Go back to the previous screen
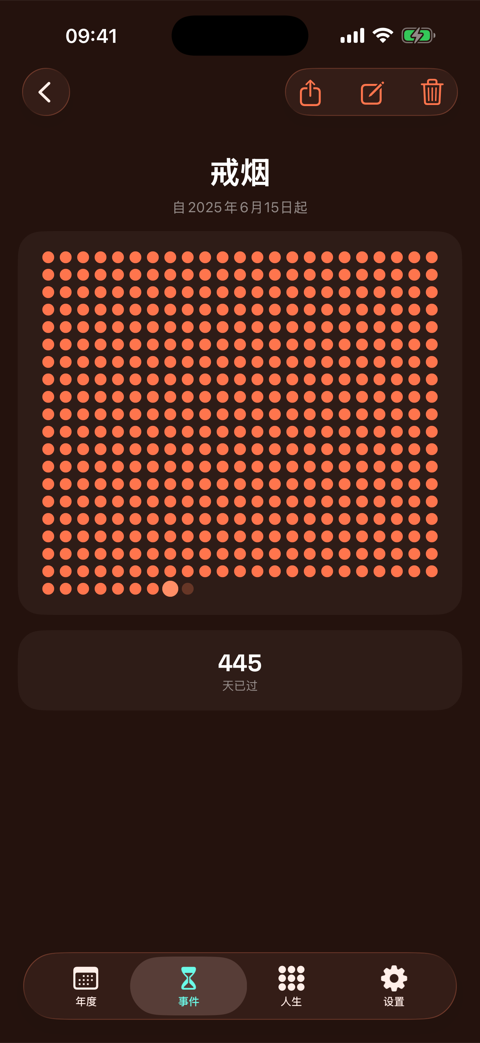This screenshot has height=1043, width=480. (46, 92)
